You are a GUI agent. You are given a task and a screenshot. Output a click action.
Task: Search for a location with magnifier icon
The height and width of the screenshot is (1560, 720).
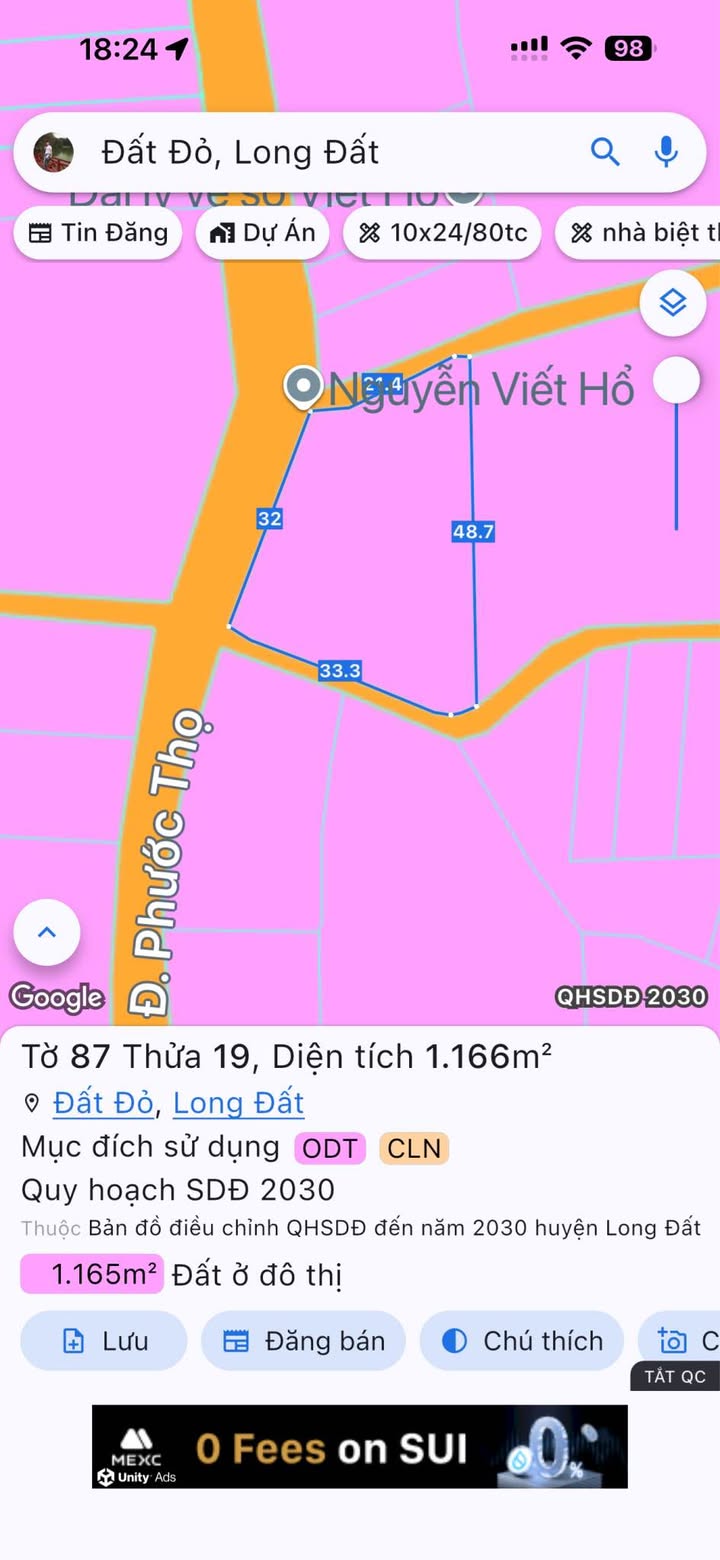[x=605, y=152]
